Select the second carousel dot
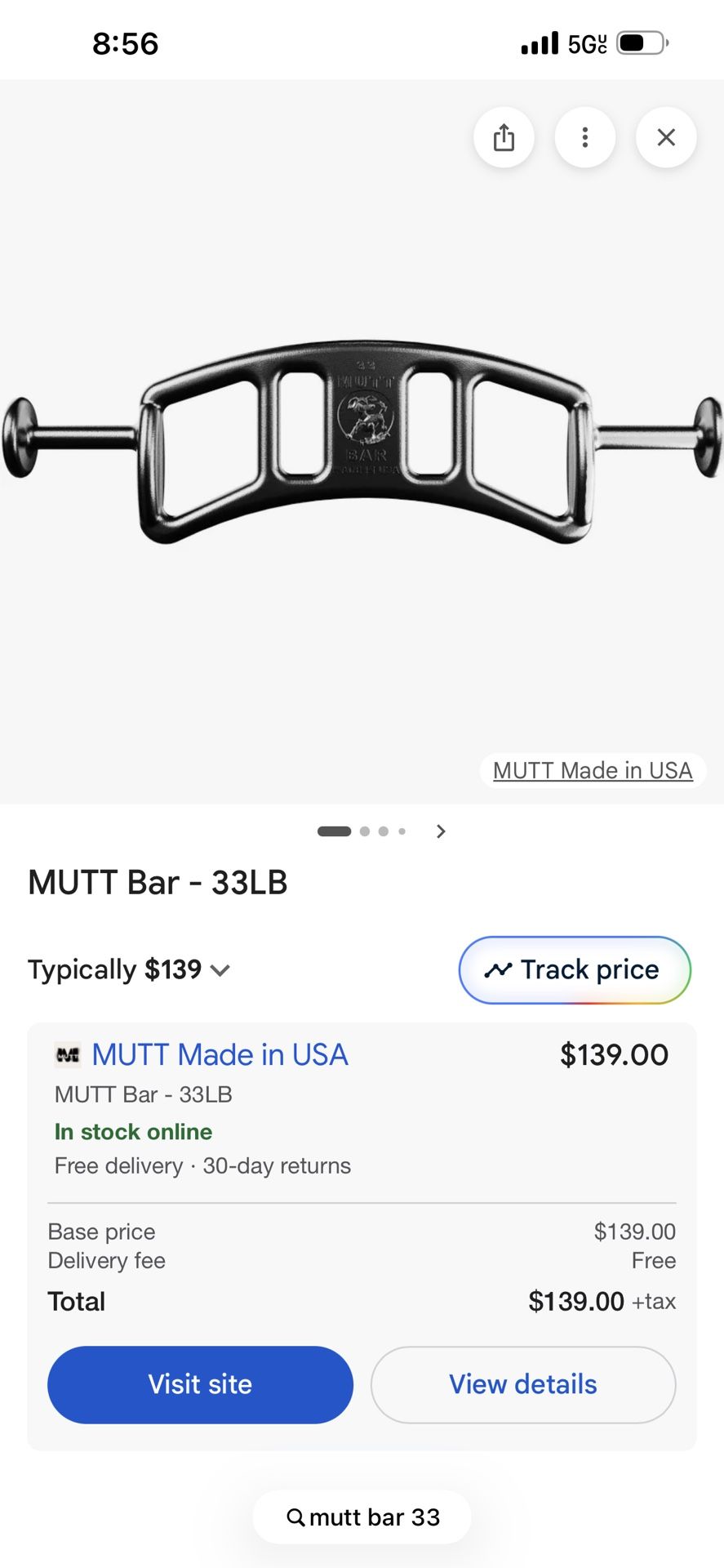This screenshot has width=724, height=1568. click(364, 831)
